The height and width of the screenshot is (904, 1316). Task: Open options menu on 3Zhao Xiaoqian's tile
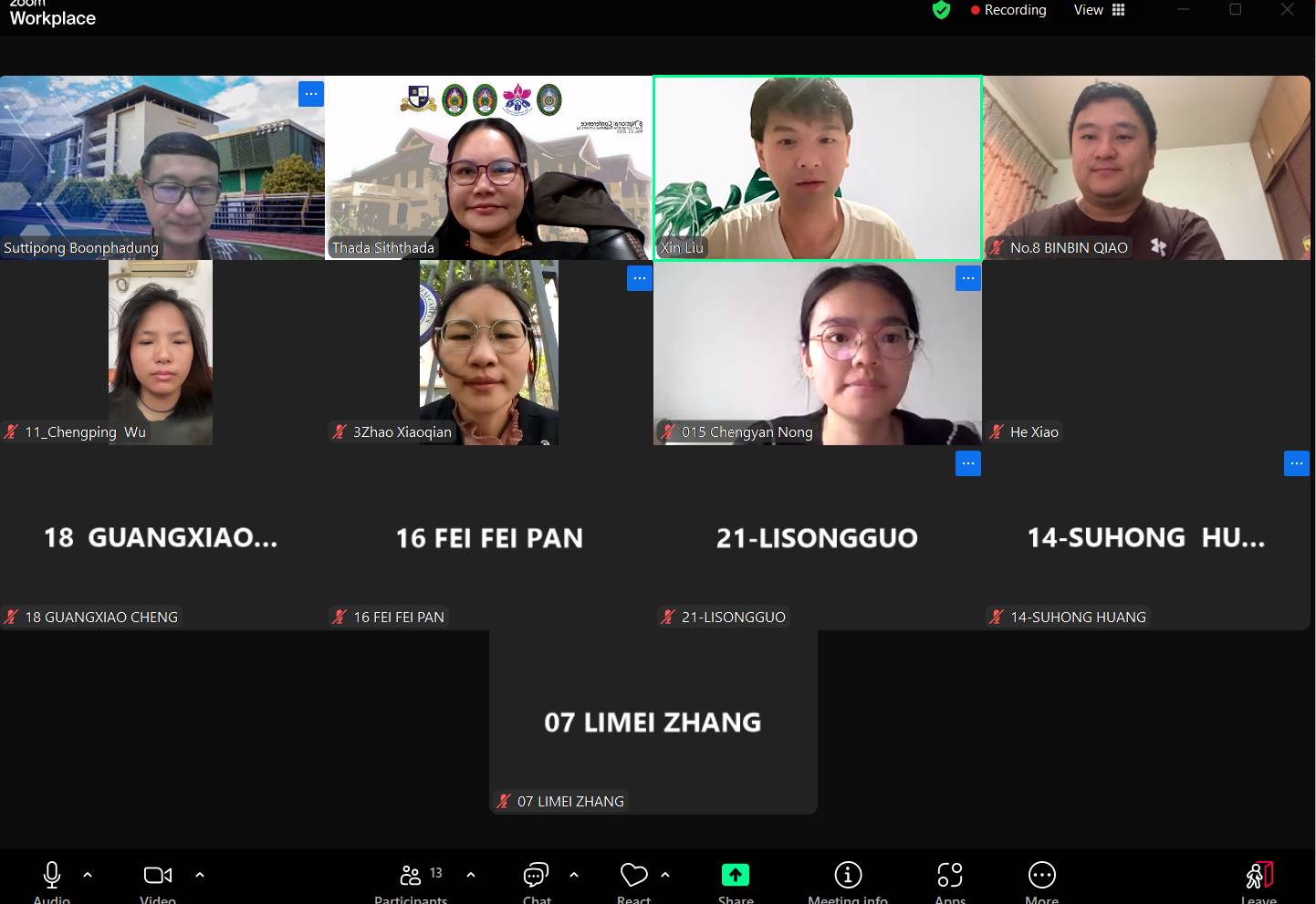tap(640, 278)
